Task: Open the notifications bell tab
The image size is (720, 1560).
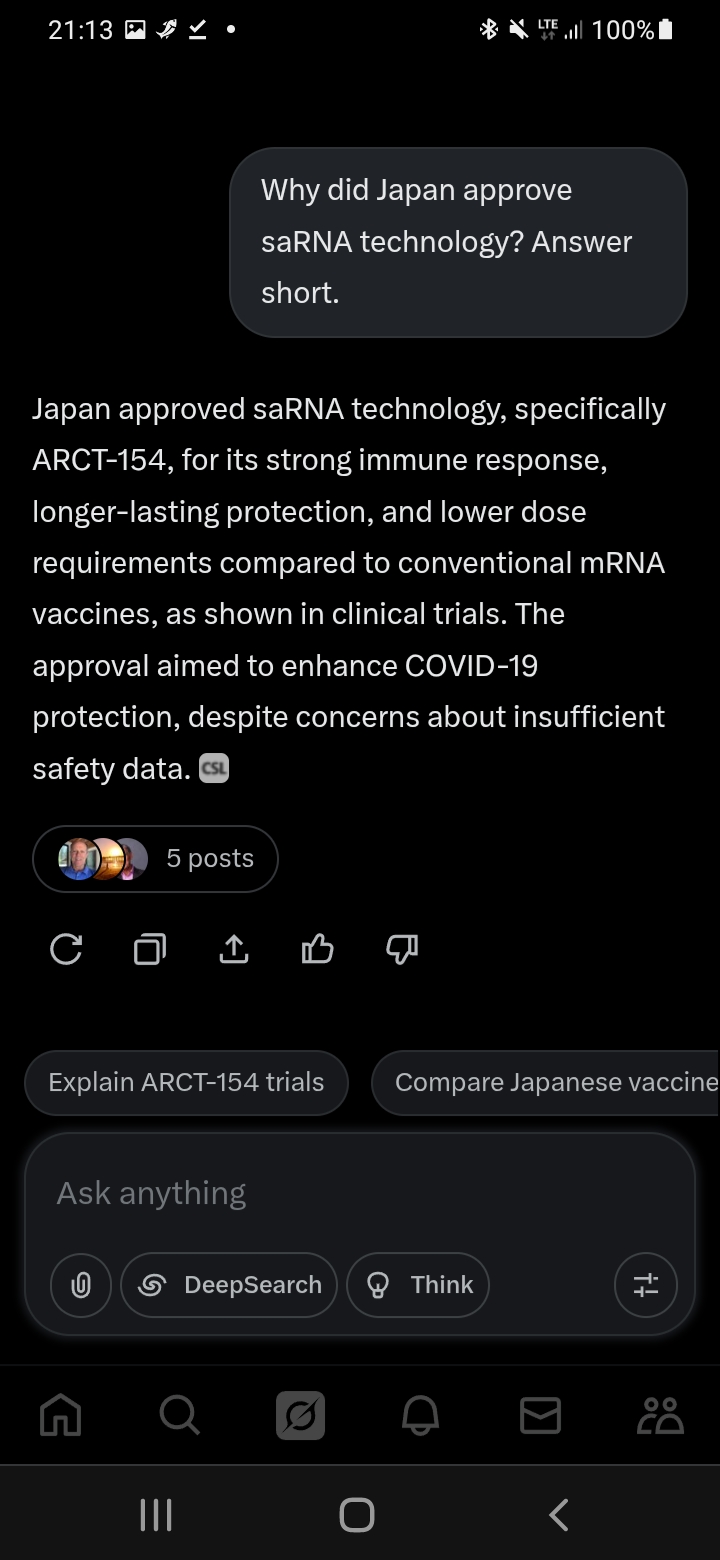Action: point(420,1415)
